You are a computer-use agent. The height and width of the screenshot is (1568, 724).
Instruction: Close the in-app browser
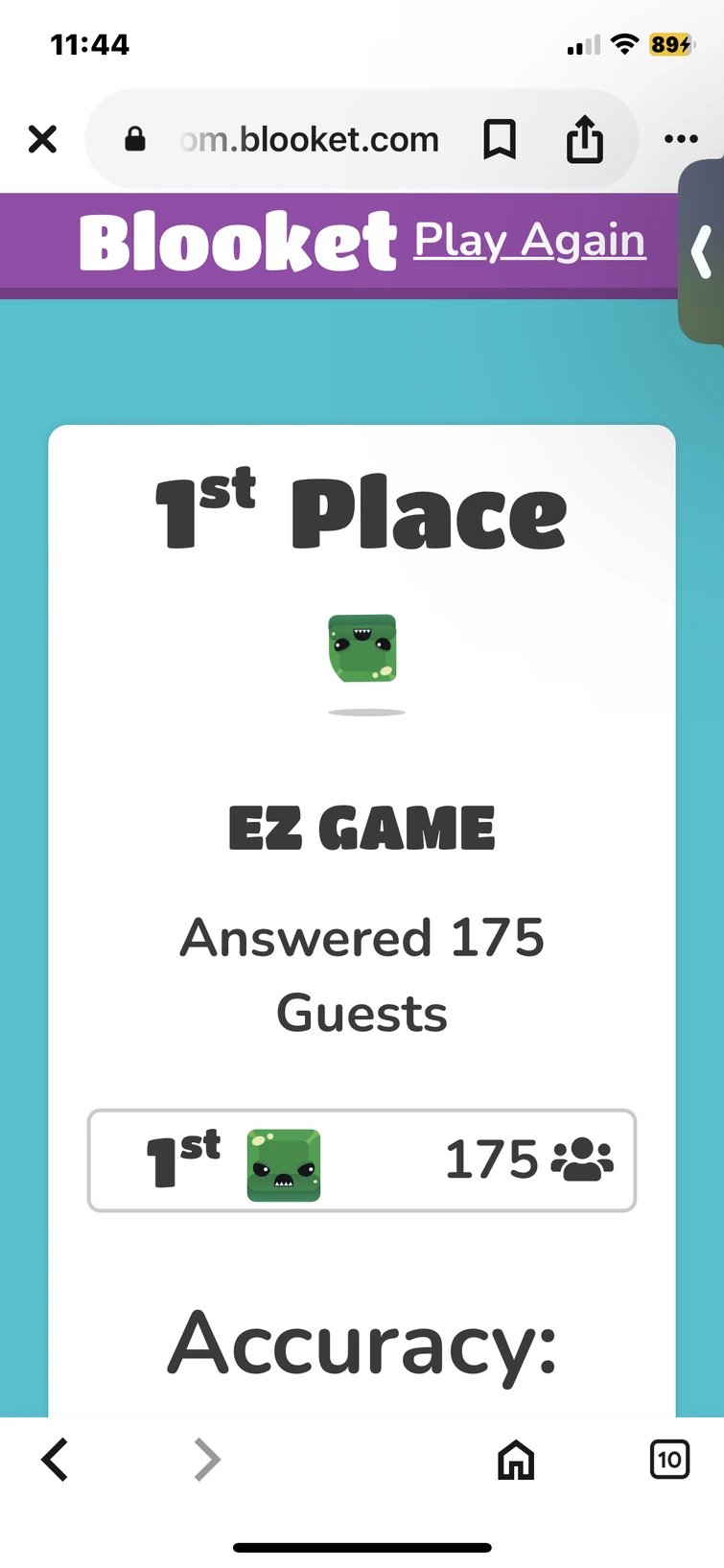pos(43,140)
